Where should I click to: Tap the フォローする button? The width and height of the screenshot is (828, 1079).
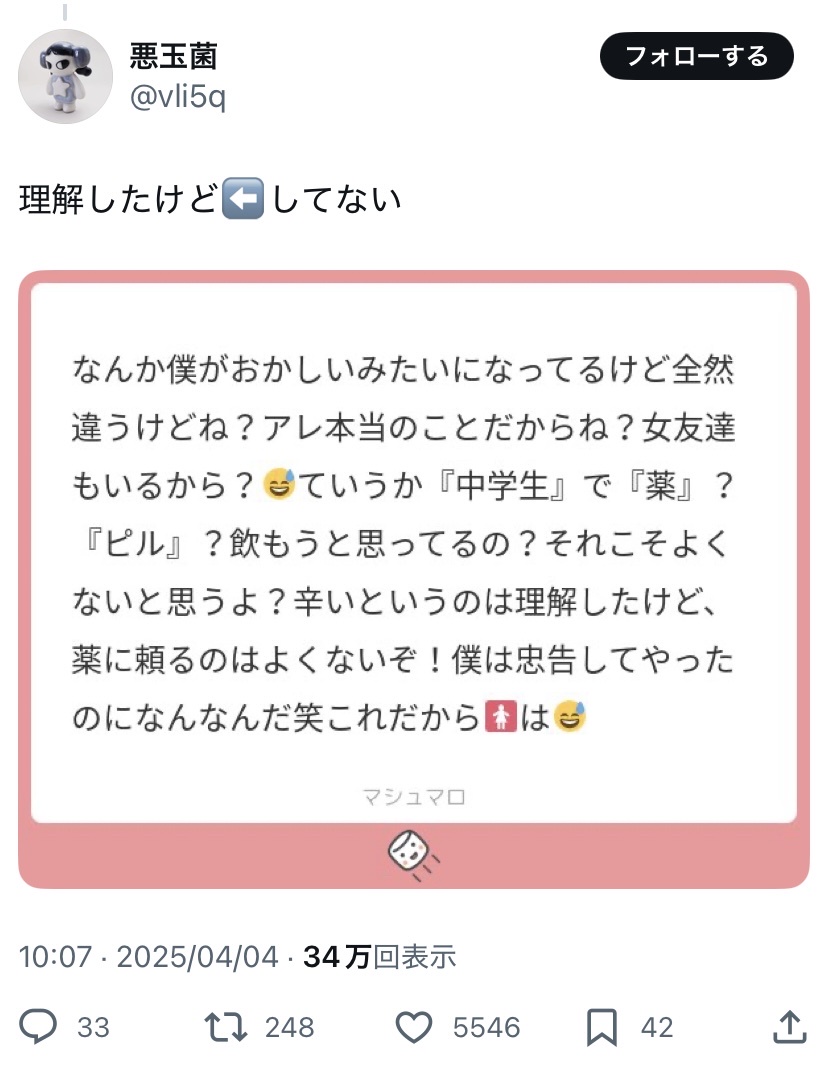coord(696,57)
